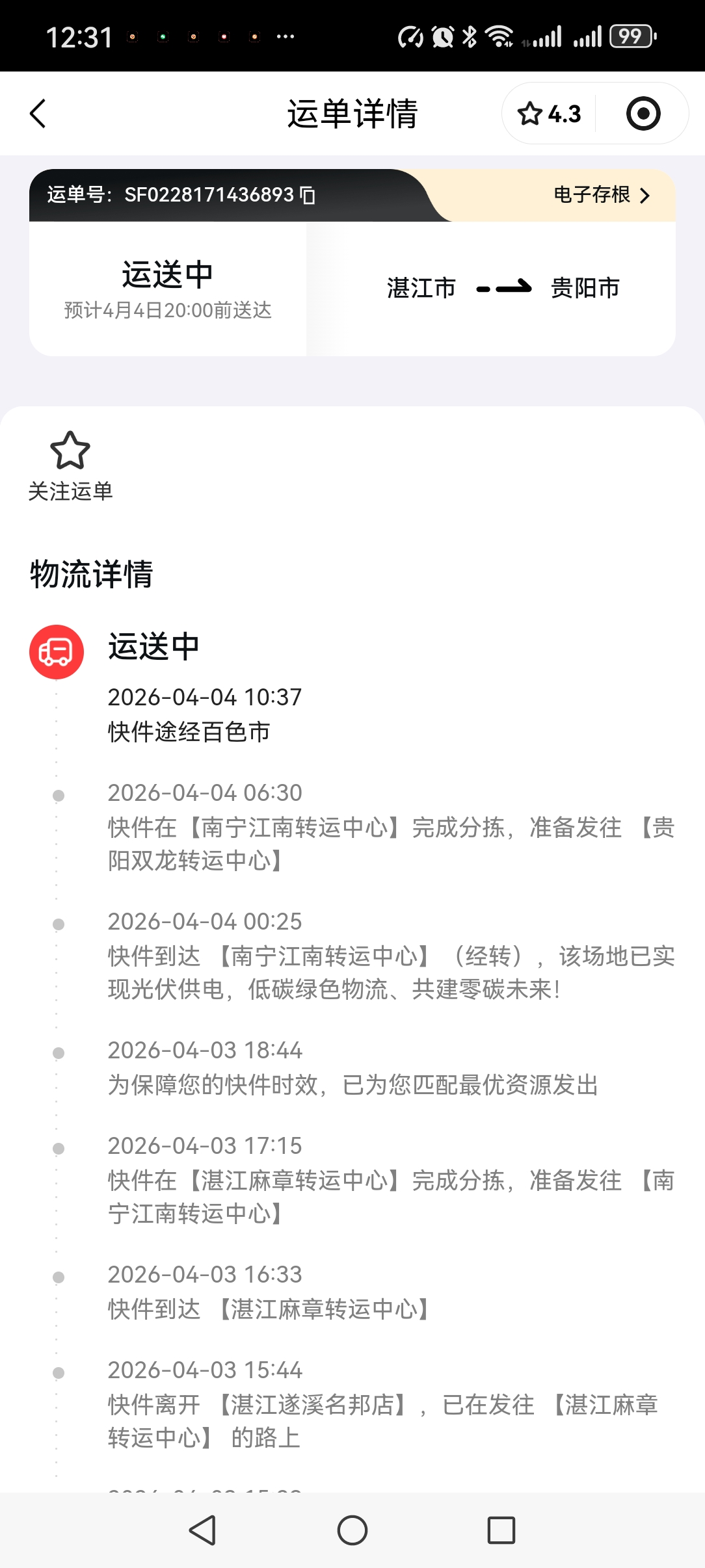Close the mini program via the circle icon
This screenshot has width=705, height=1568.
[x=643, y=114]
